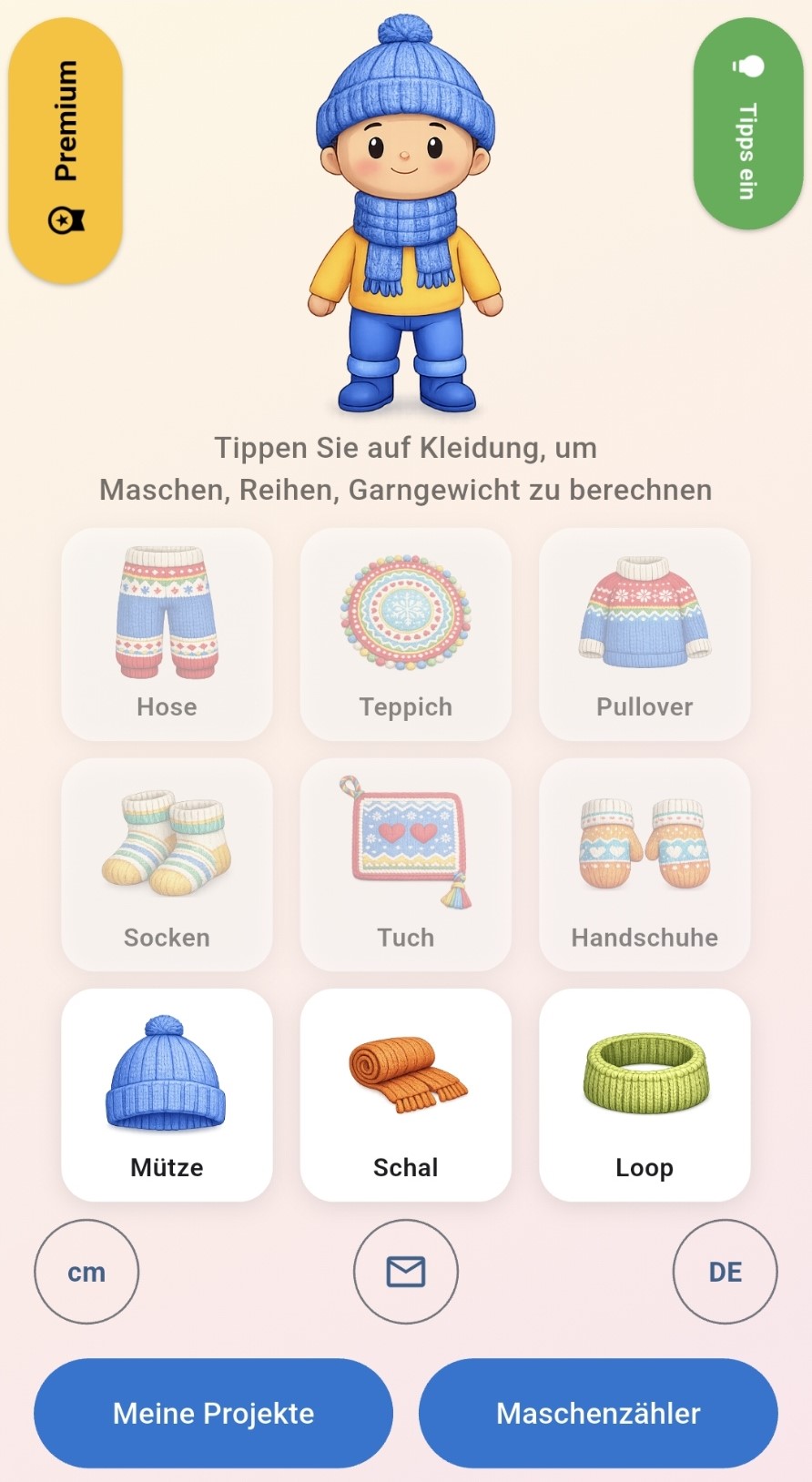Open the Maschenzähler screen
Image resolution: width=812 pixels, height=1482 pixels.
(x=598, y=1414)
